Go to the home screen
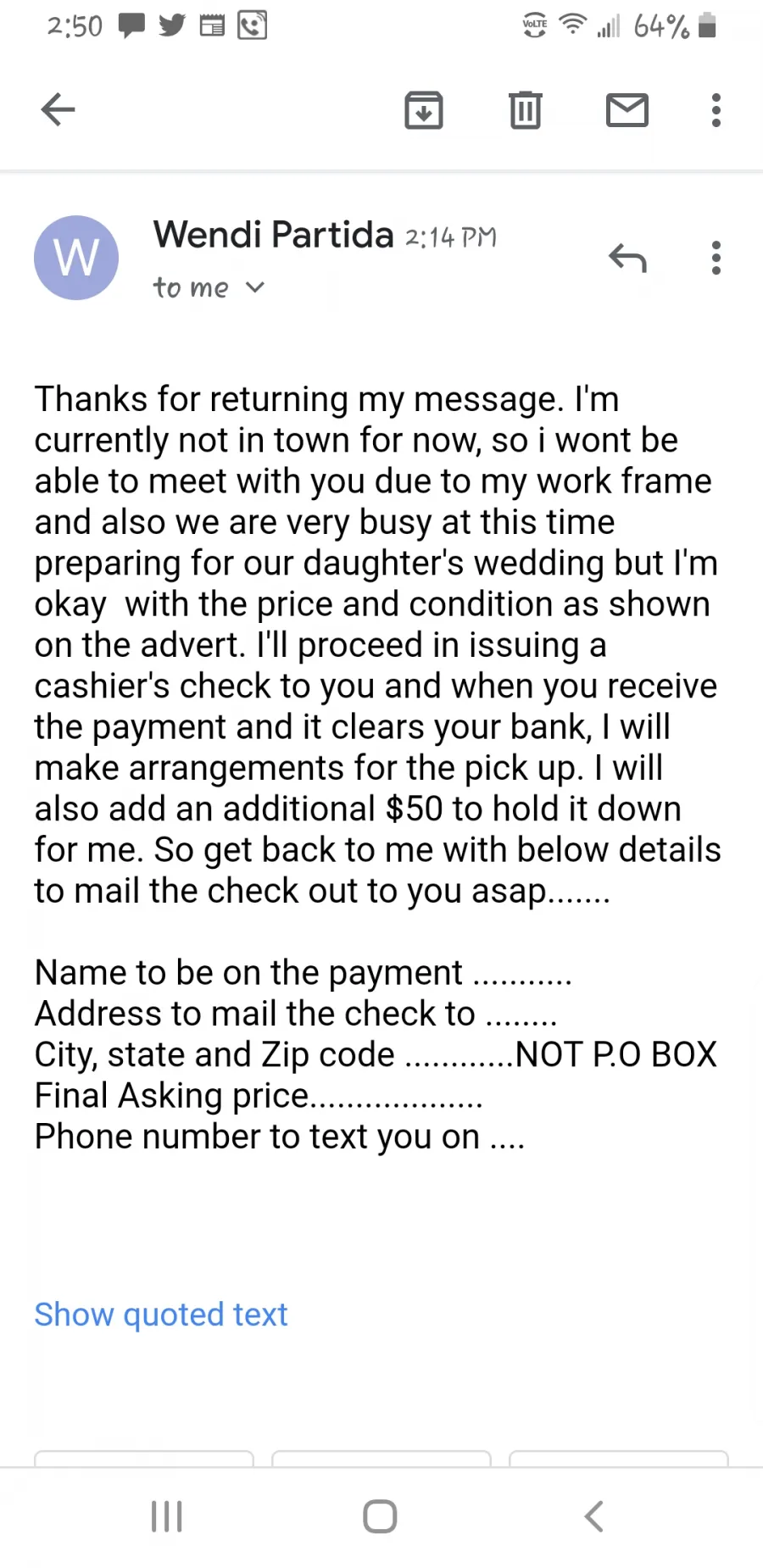This screenshot has height=1568, width=763. (380, 1516)
